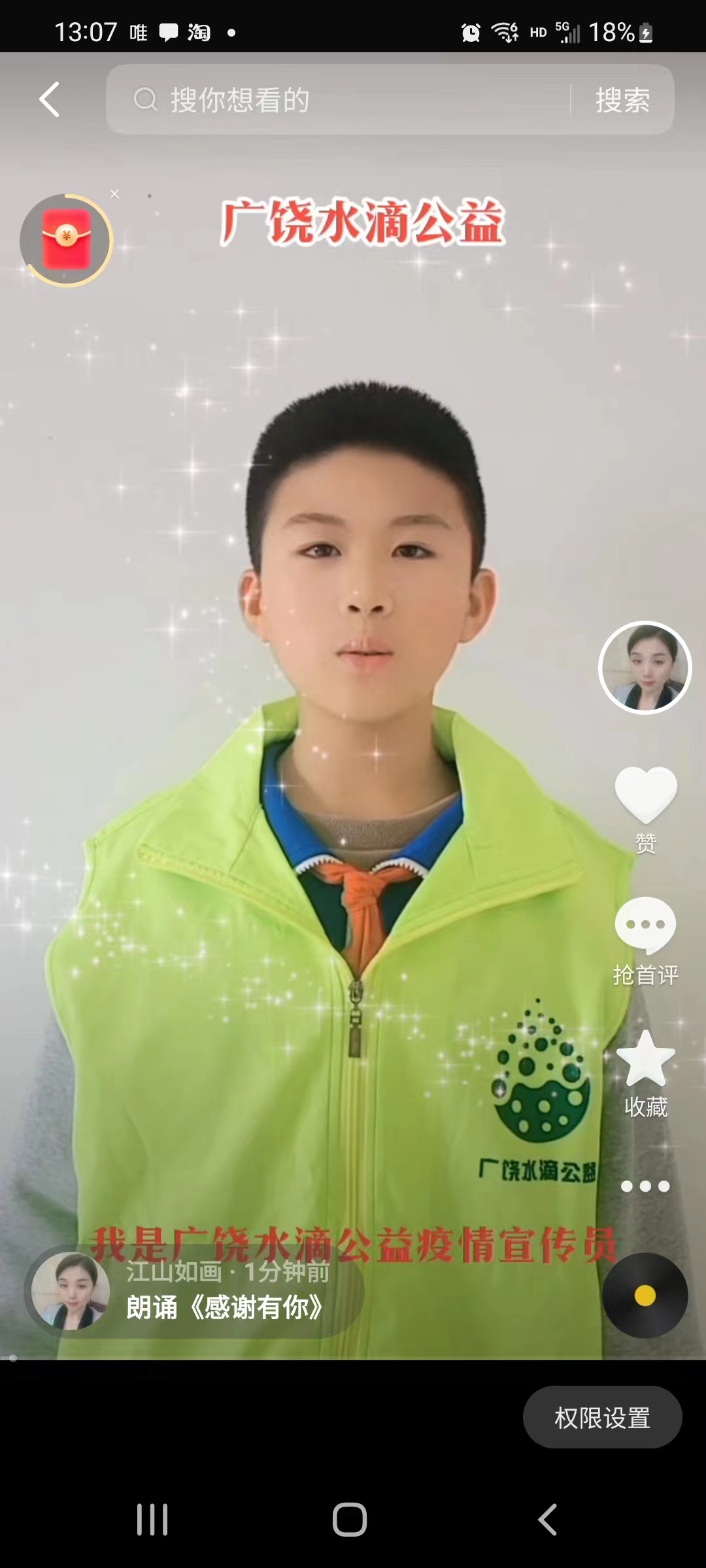The width and height of the screenshot is (706, 1568).
Task: Go back using the top-left arrow
Action: (x=50, y=99)
